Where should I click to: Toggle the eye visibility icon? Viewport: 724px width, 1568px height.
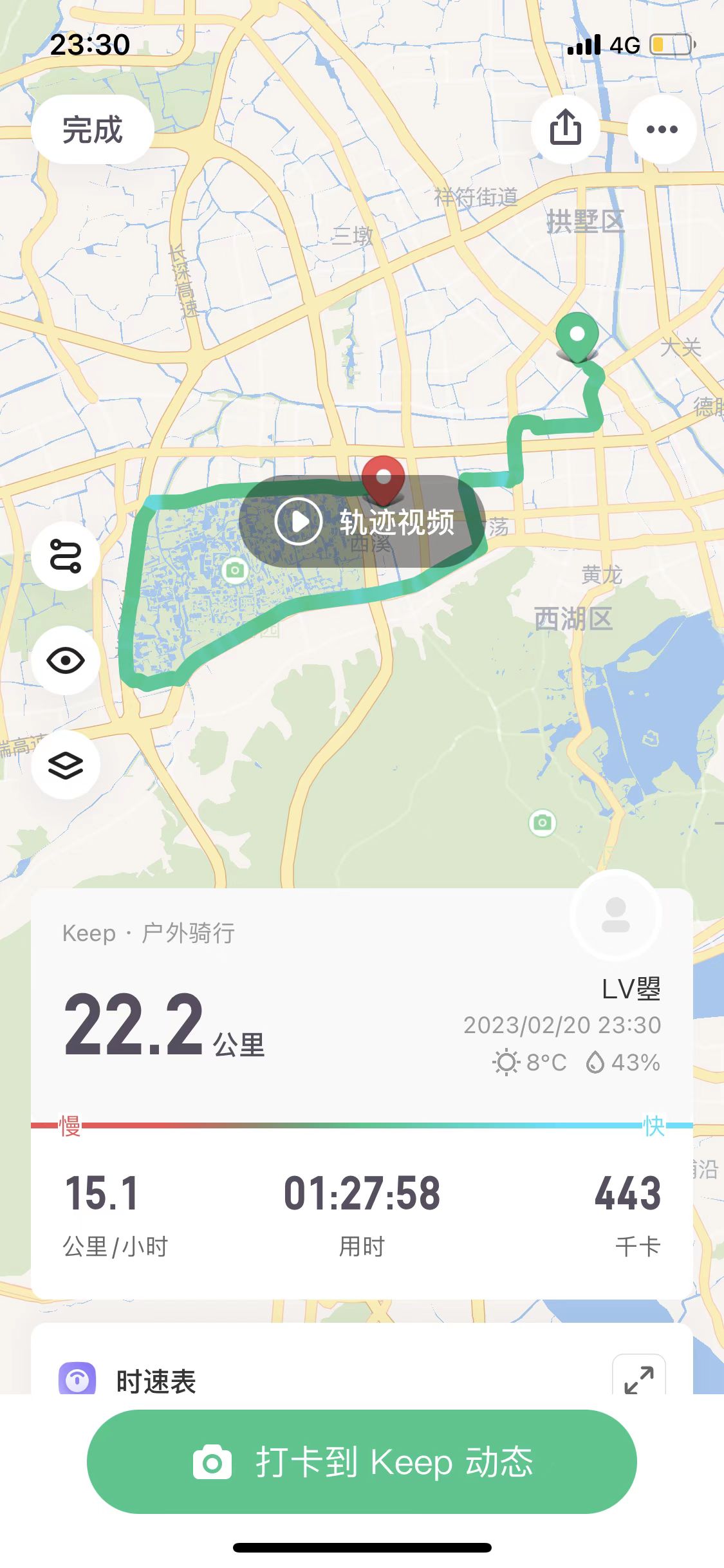tap(66, 660)
